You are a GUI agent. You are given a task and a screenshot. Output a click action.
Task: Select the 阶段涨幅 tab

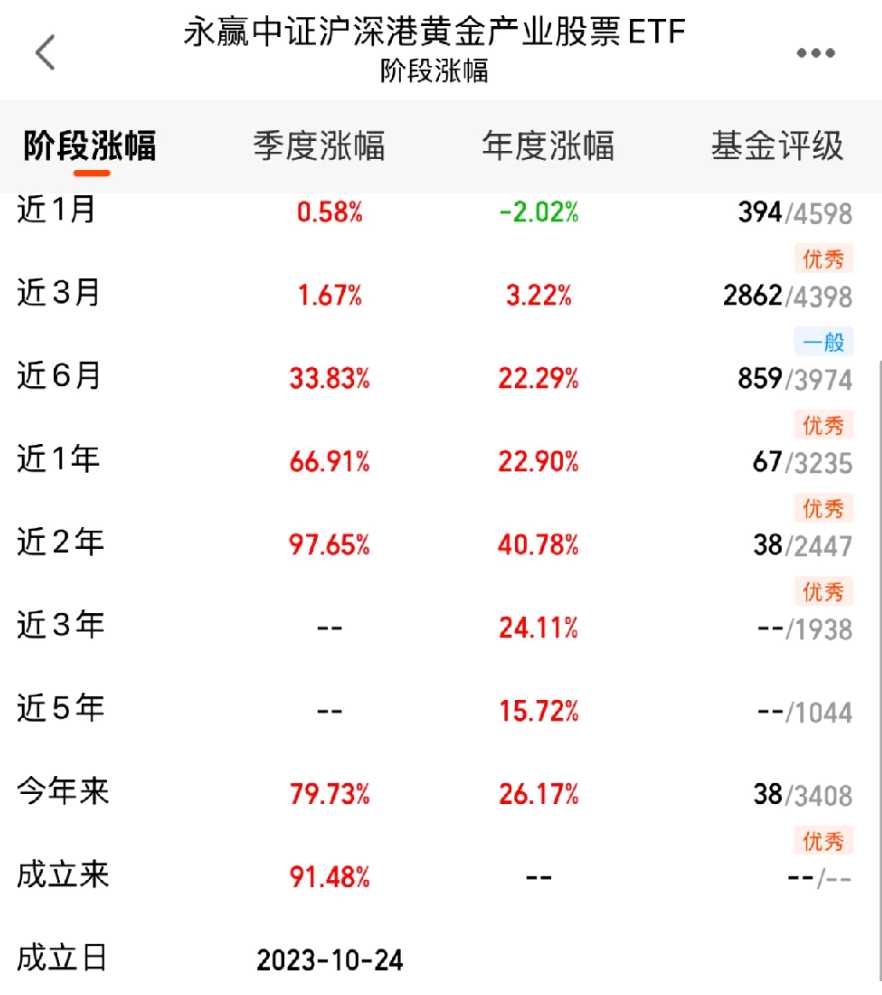[x=90, y=146]
